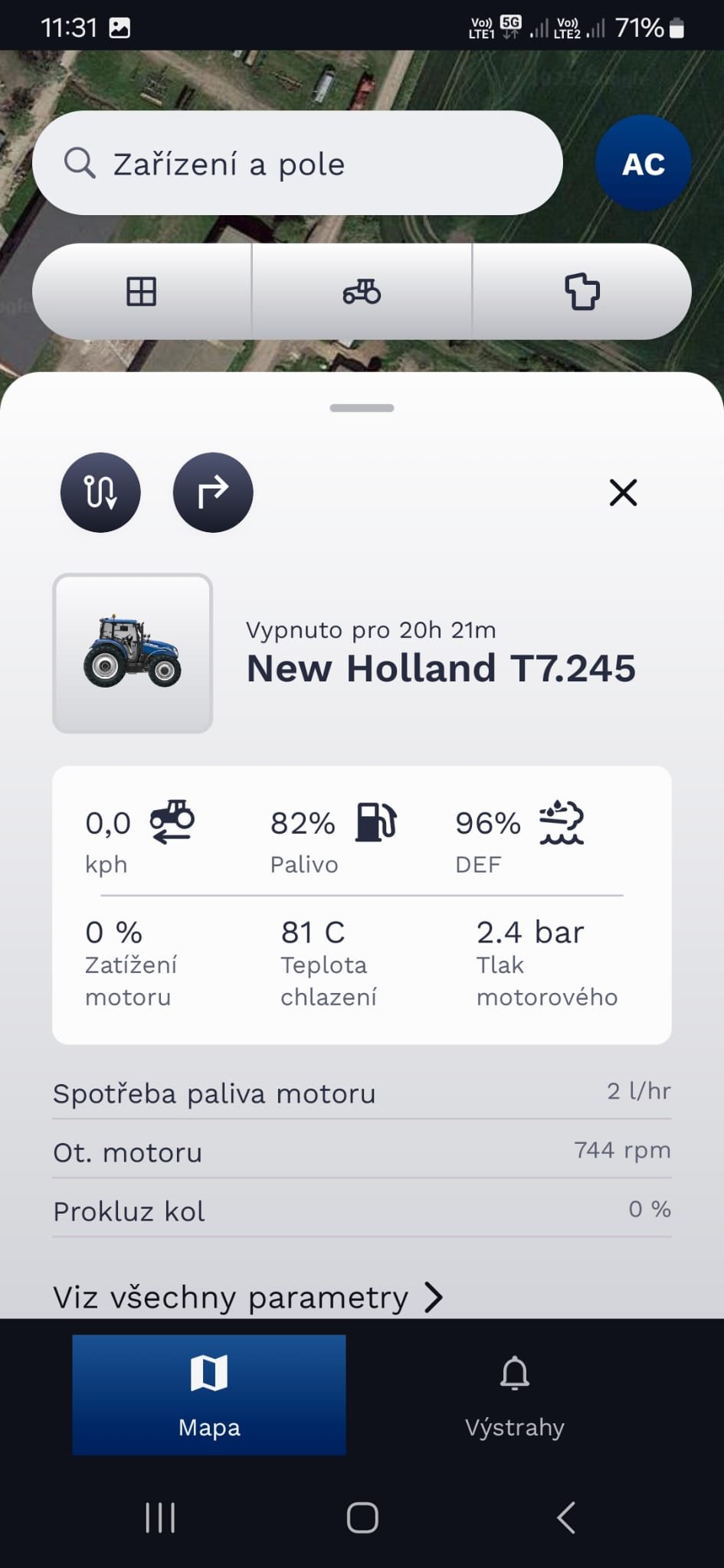Go back with the system back button
Screen dimensions: 724x1568
click(x=565, y=1517)
